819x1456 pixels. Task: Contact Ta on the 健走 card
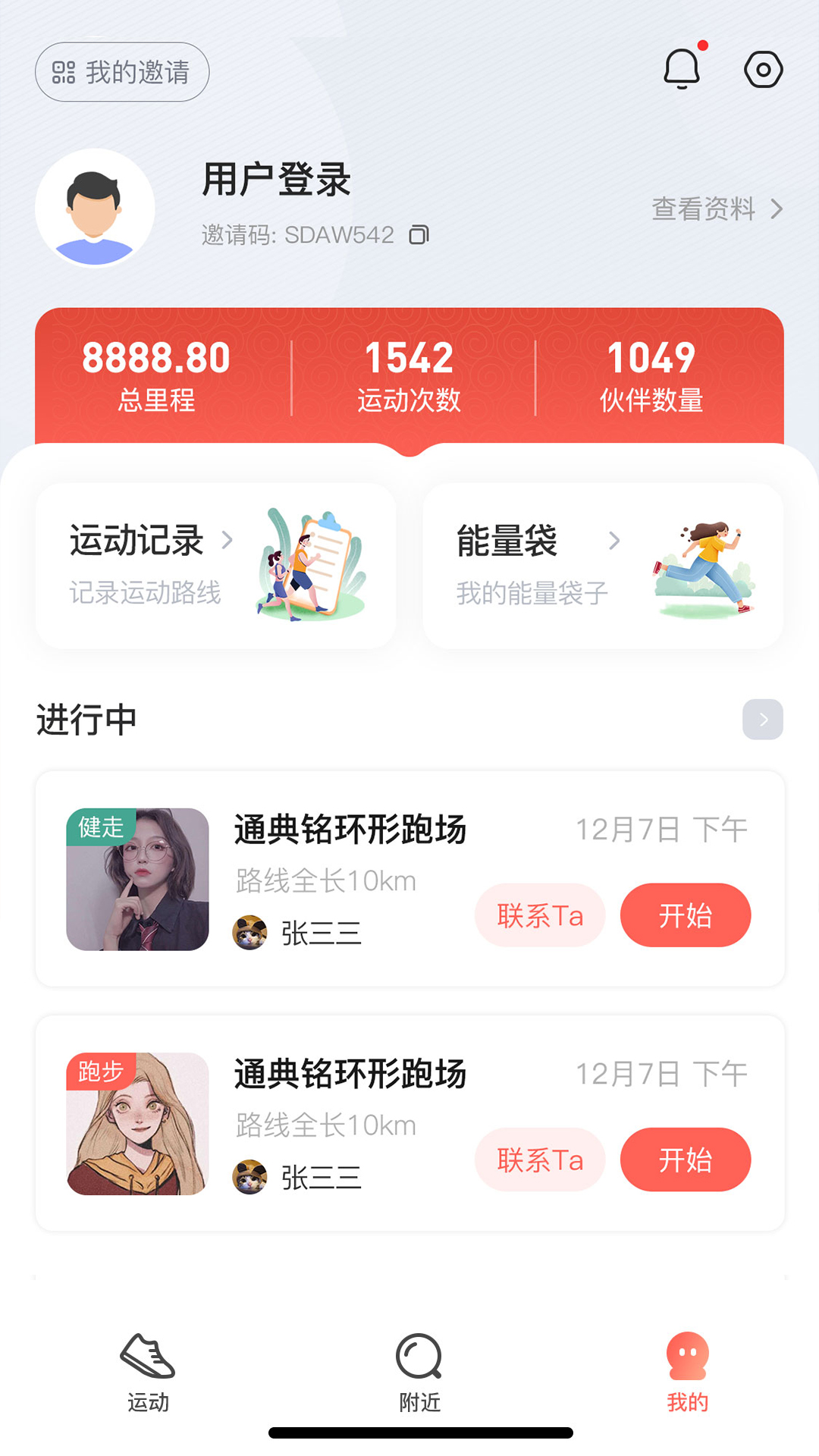[540, 915]
